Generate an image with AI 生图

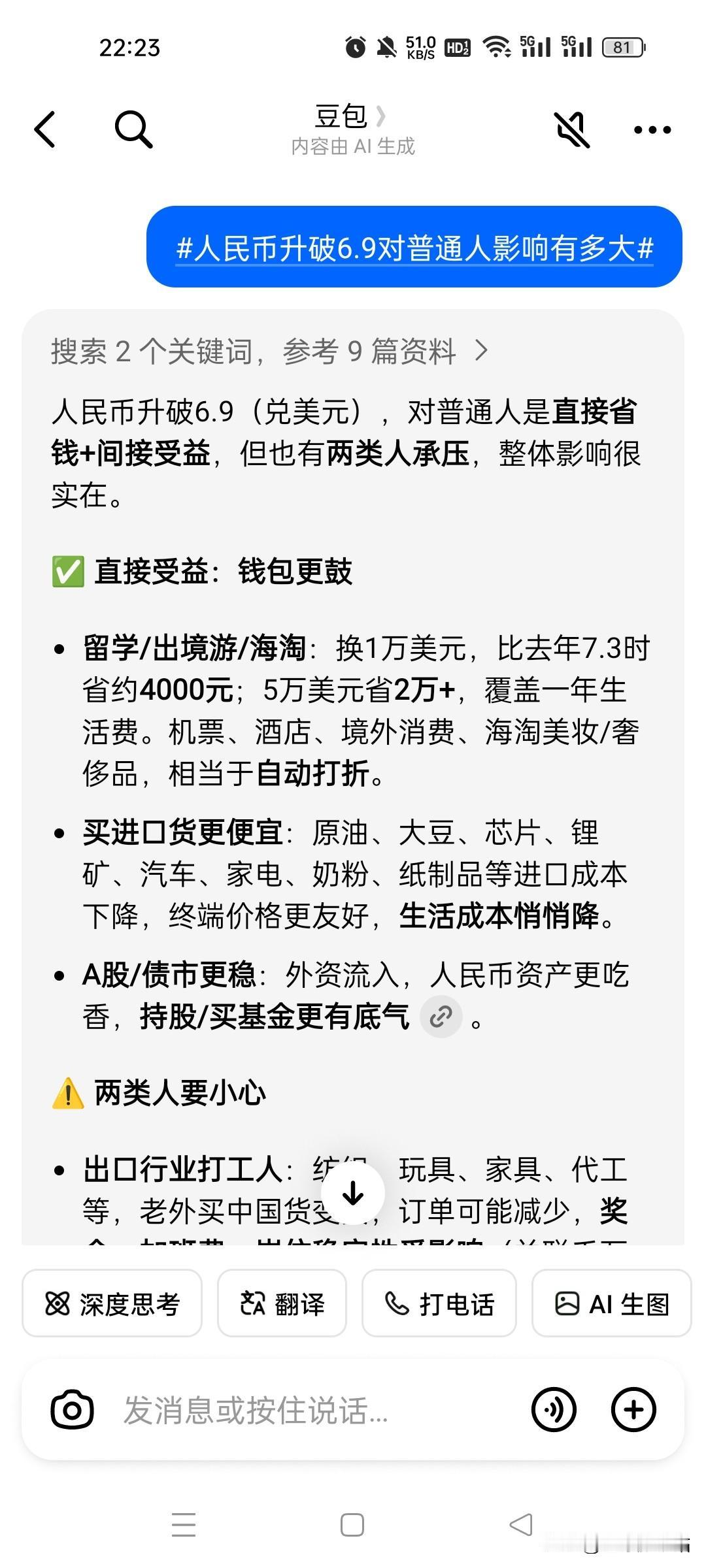pyautogui.click(x=611, y=1304)
